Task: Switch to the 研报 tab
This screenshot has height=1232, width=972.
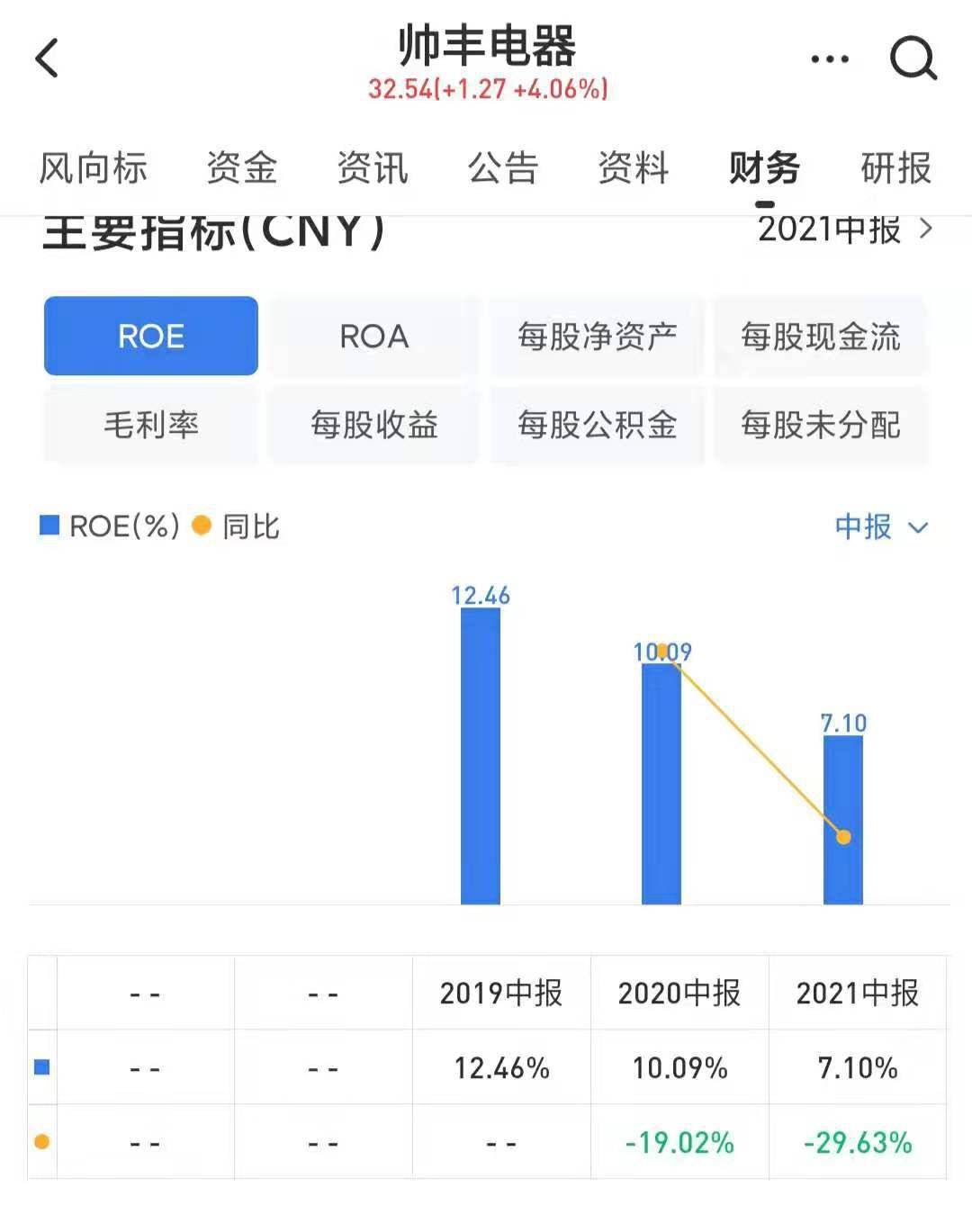Action: [895, 168]
